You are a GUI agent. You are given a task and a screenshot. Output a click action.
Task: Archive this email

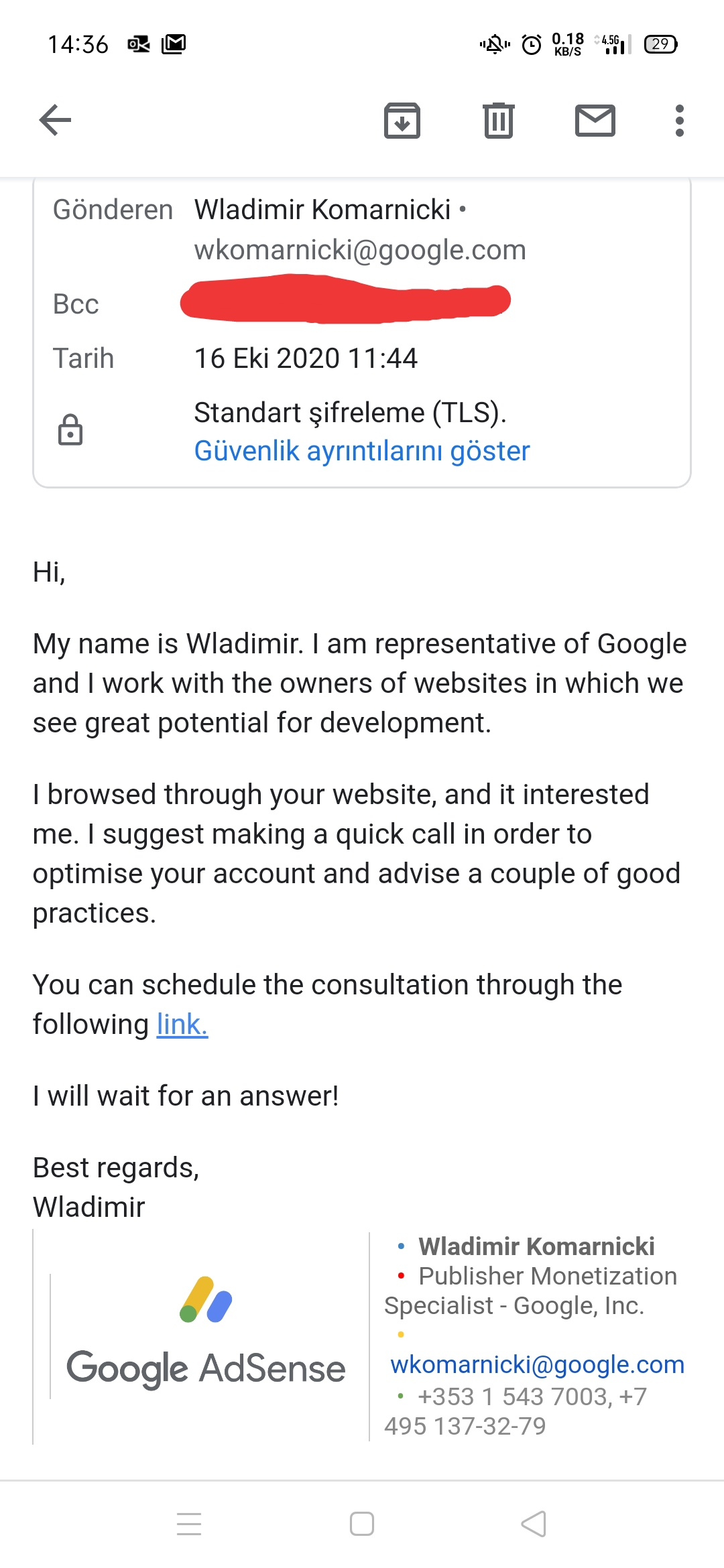402,121
